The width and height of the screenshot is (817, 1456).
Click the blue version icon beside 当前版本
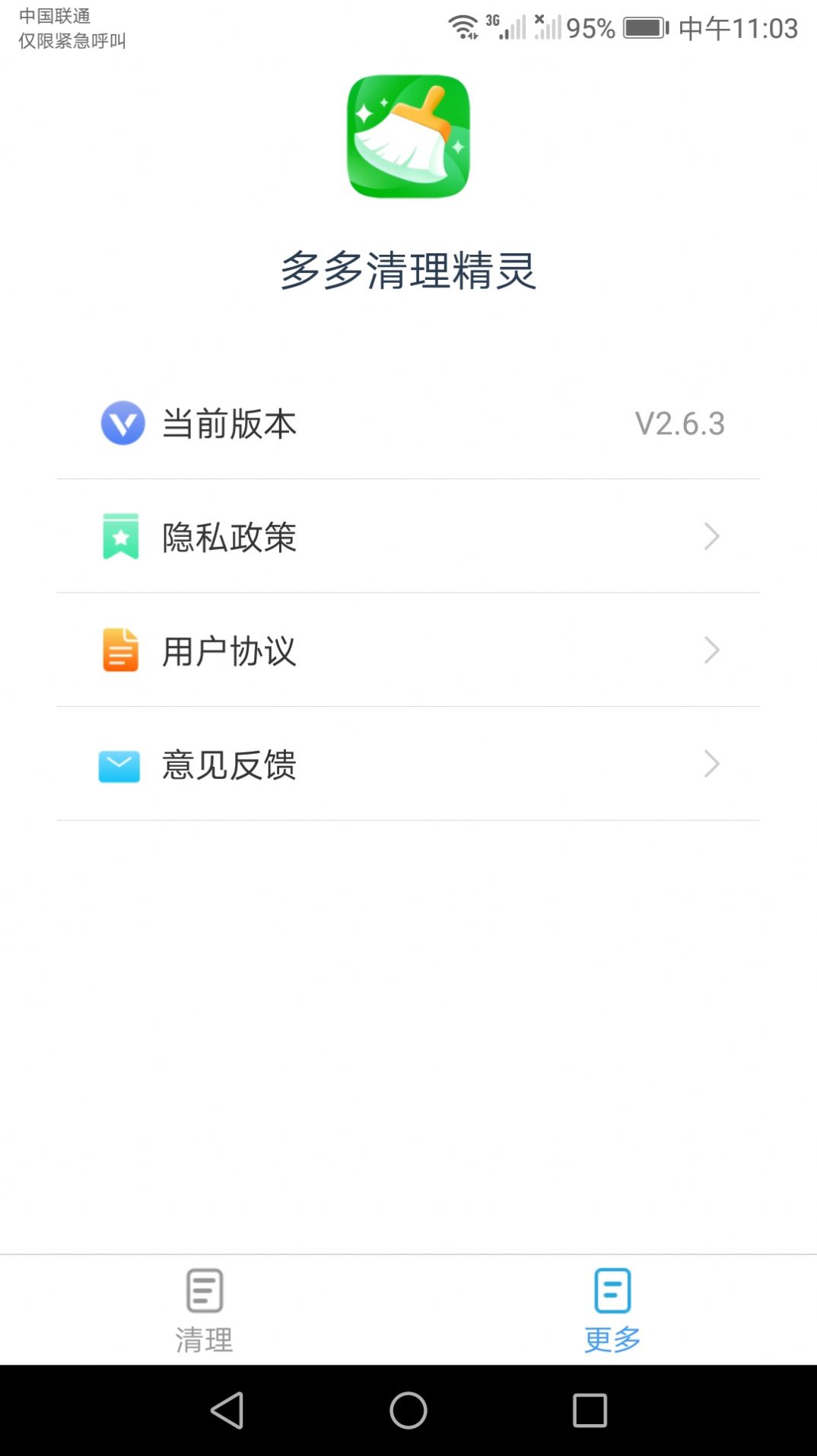(121, 424)
